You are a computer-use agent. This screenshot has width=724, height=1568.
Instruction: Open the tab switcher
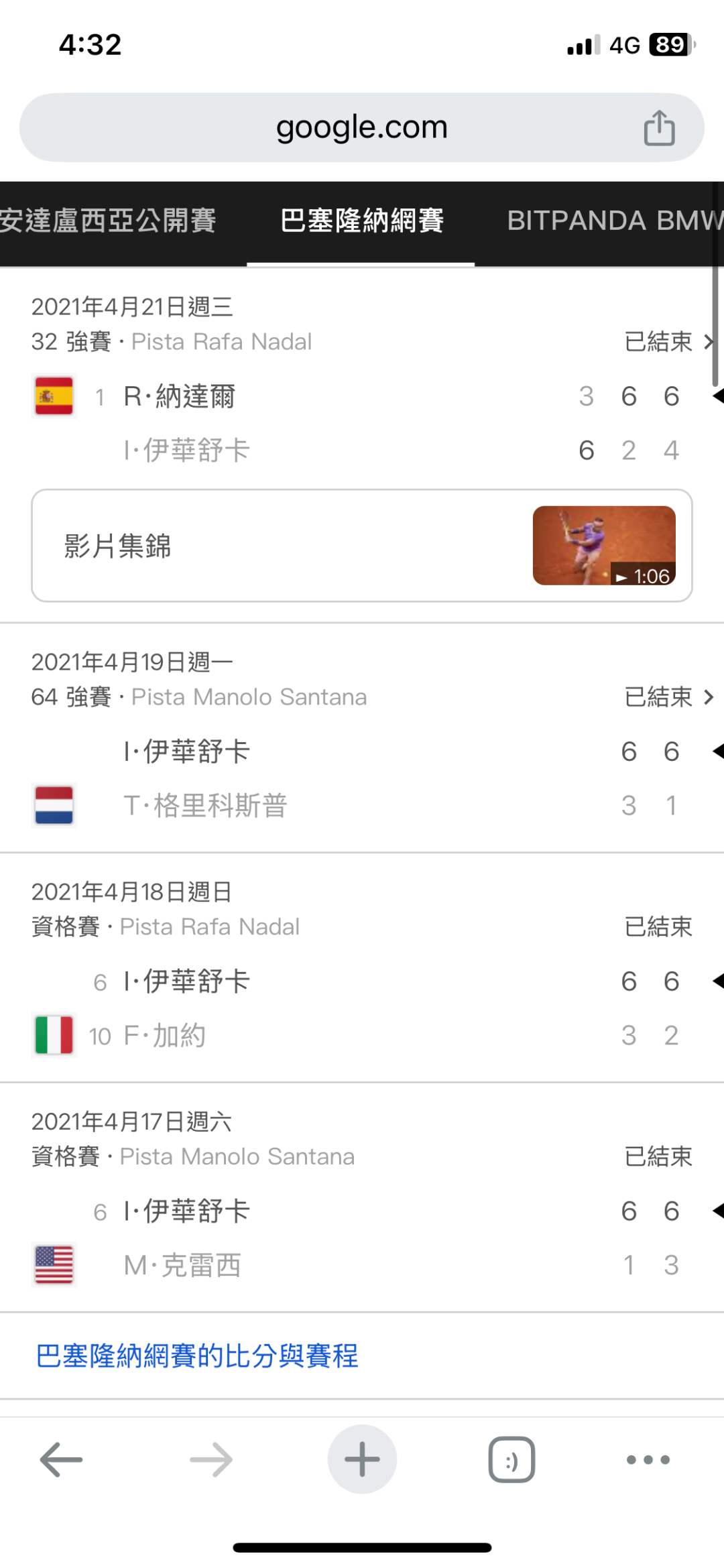511,1459
